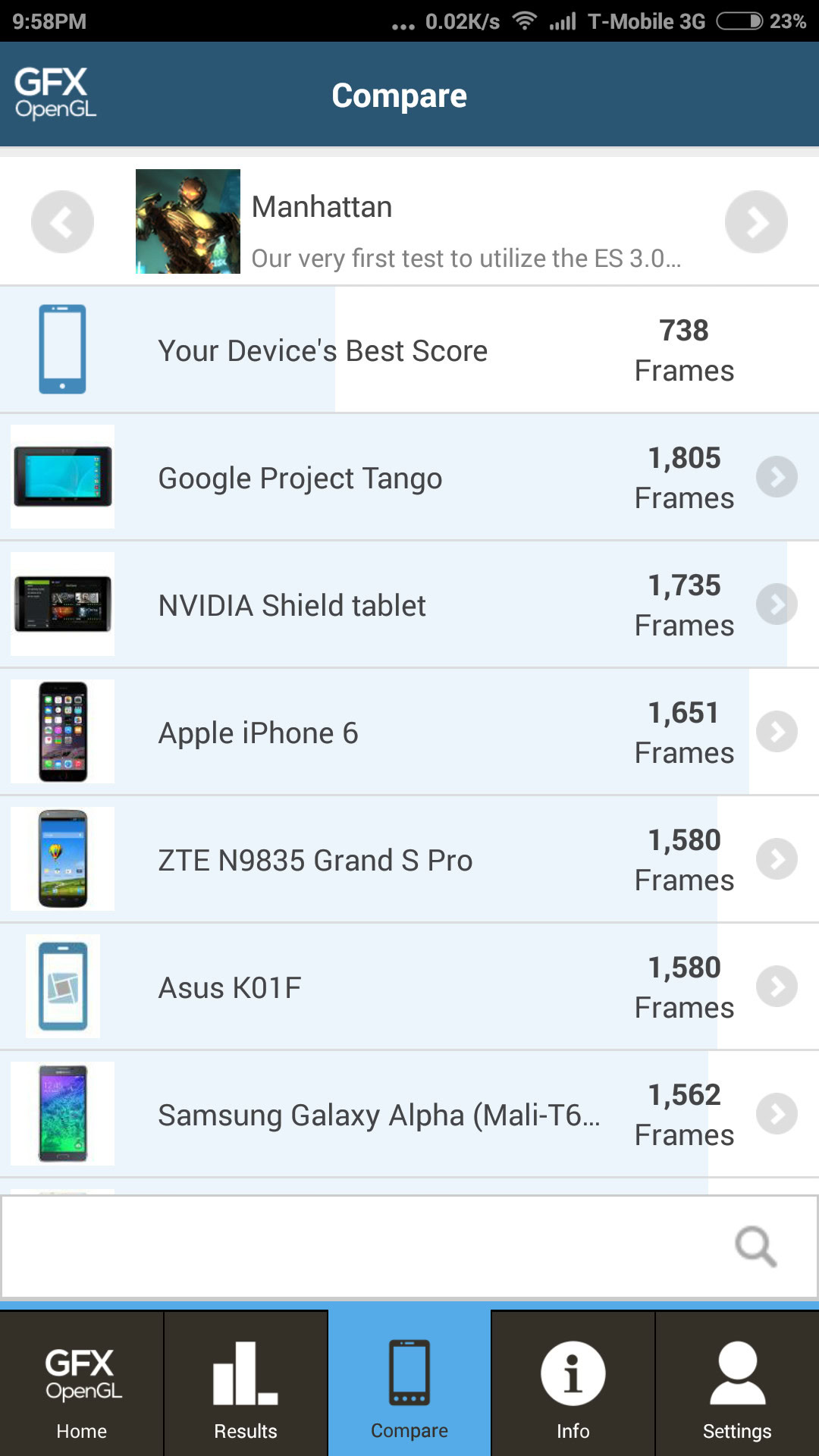The image size is (819, 1456).
Task: Switch to the Results tab
Action: (246, 1385)
